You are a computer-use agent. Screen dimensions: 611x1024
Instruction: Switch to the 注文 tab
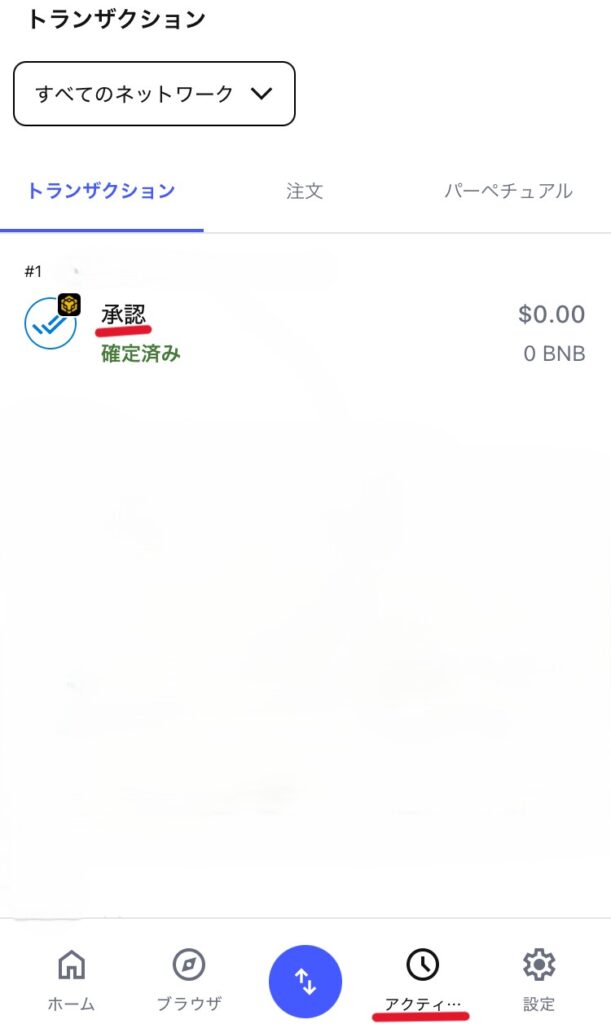click(304, 191)
